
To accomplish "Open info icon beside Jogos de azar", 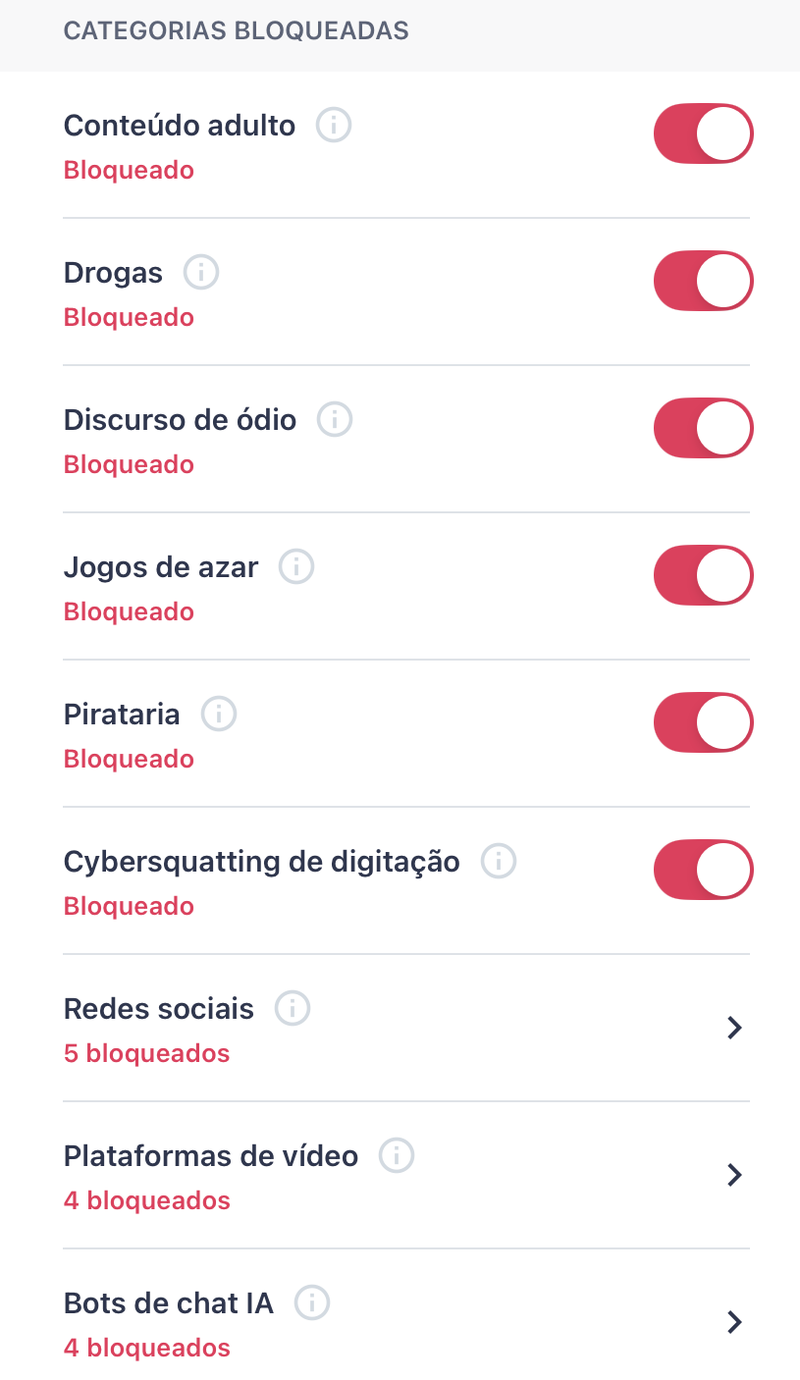I will (296, 567).
